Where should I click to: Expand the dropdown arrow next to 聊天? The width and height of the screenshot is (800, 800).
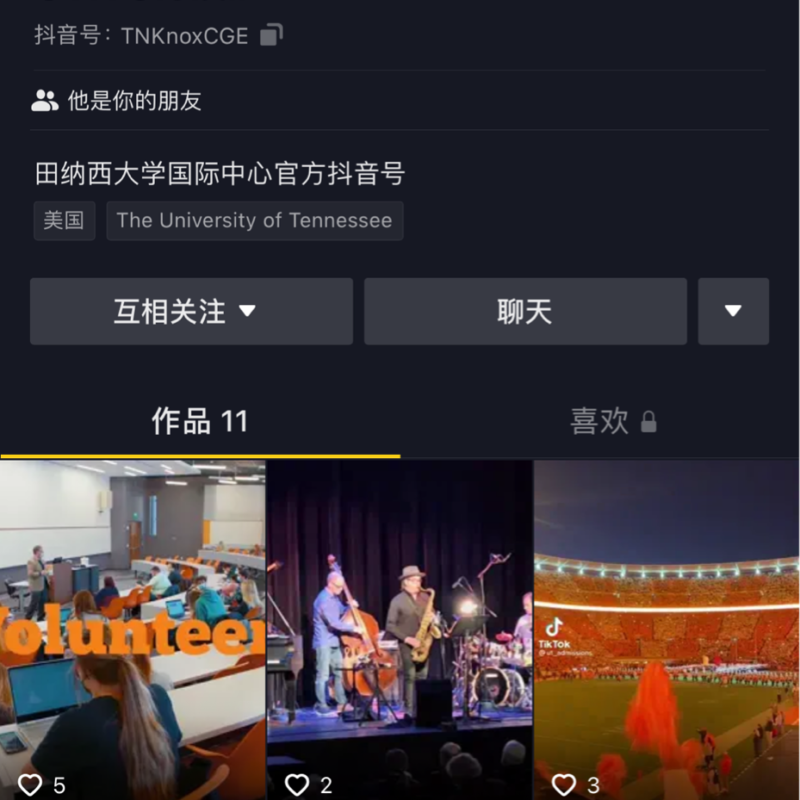pos(733,311)
